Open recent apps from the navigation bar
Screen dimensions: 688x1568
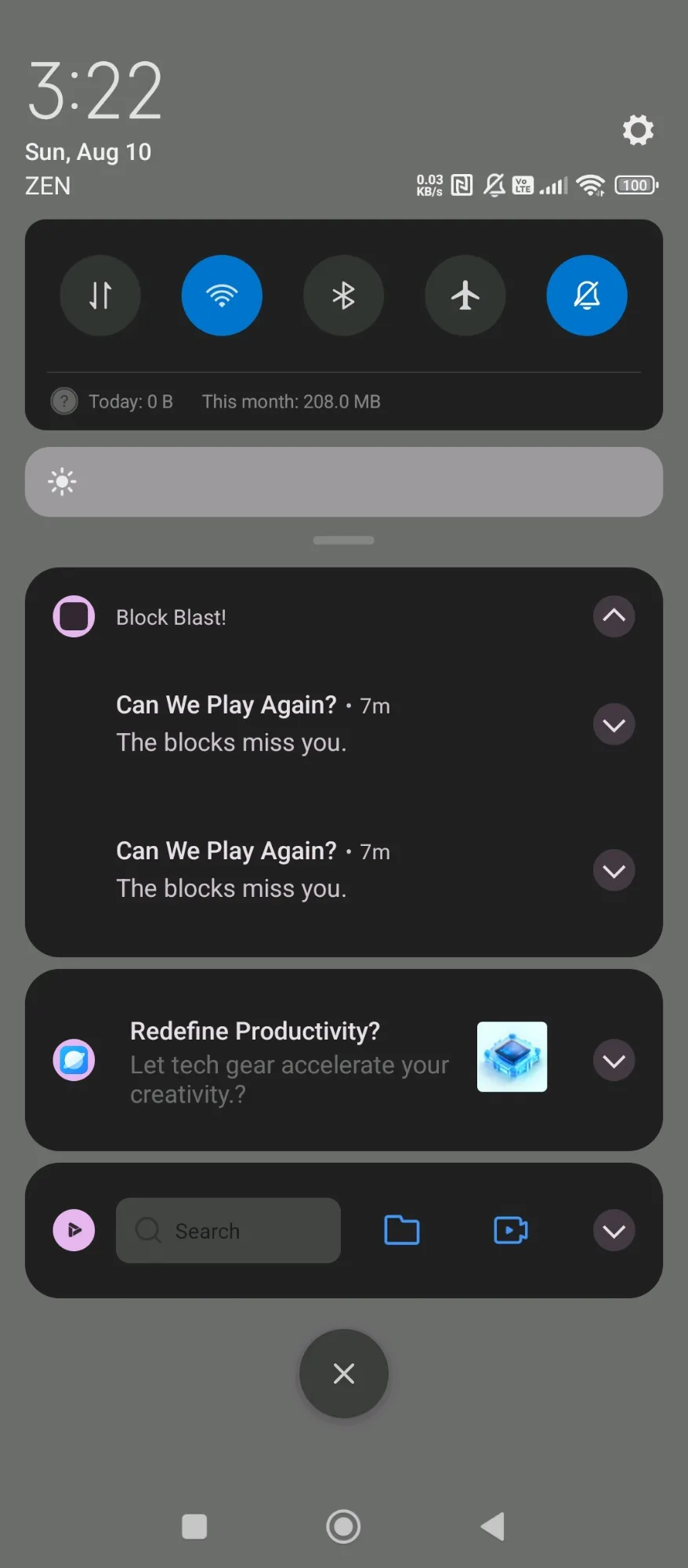pos(194,1526)
